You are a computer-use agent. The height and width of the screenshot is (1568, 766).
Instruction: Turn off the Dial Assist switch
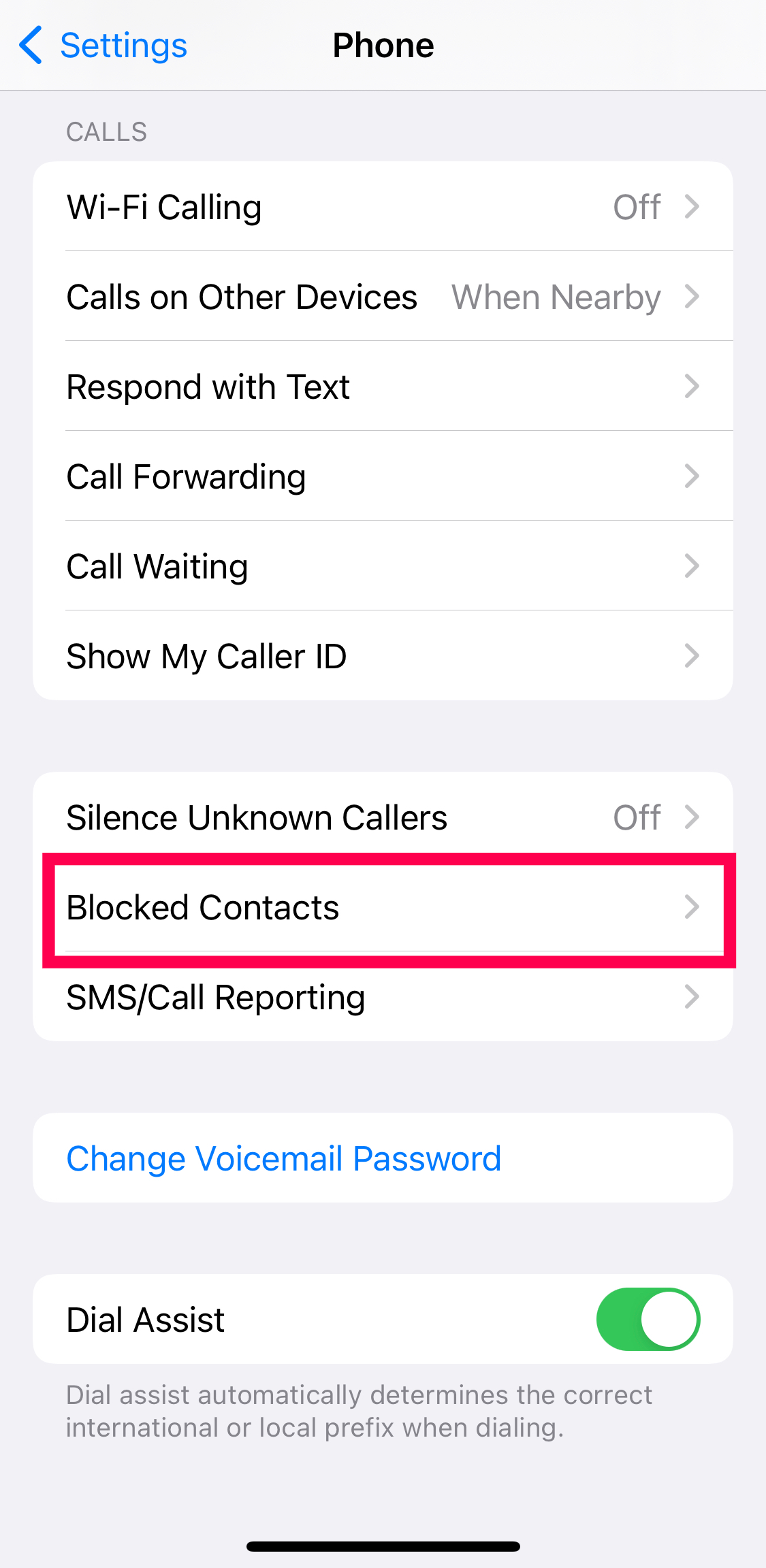[x=648, y=1319]
